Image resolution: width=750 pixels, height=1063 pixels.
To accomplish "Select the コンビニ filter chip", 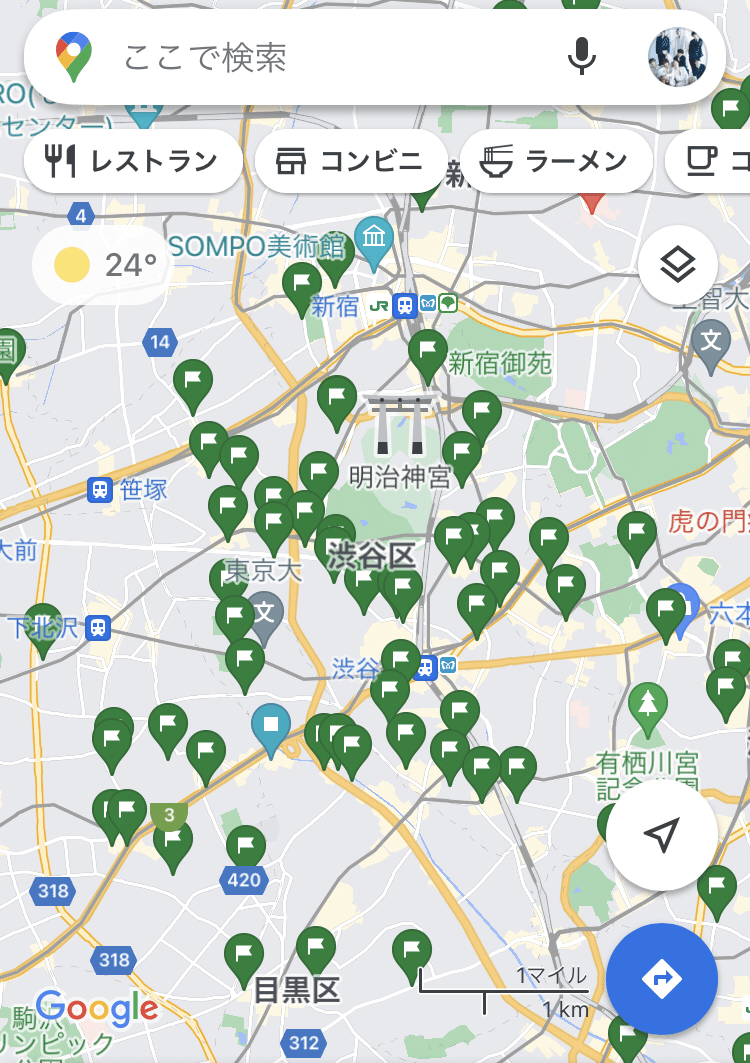I will (350, 160).
